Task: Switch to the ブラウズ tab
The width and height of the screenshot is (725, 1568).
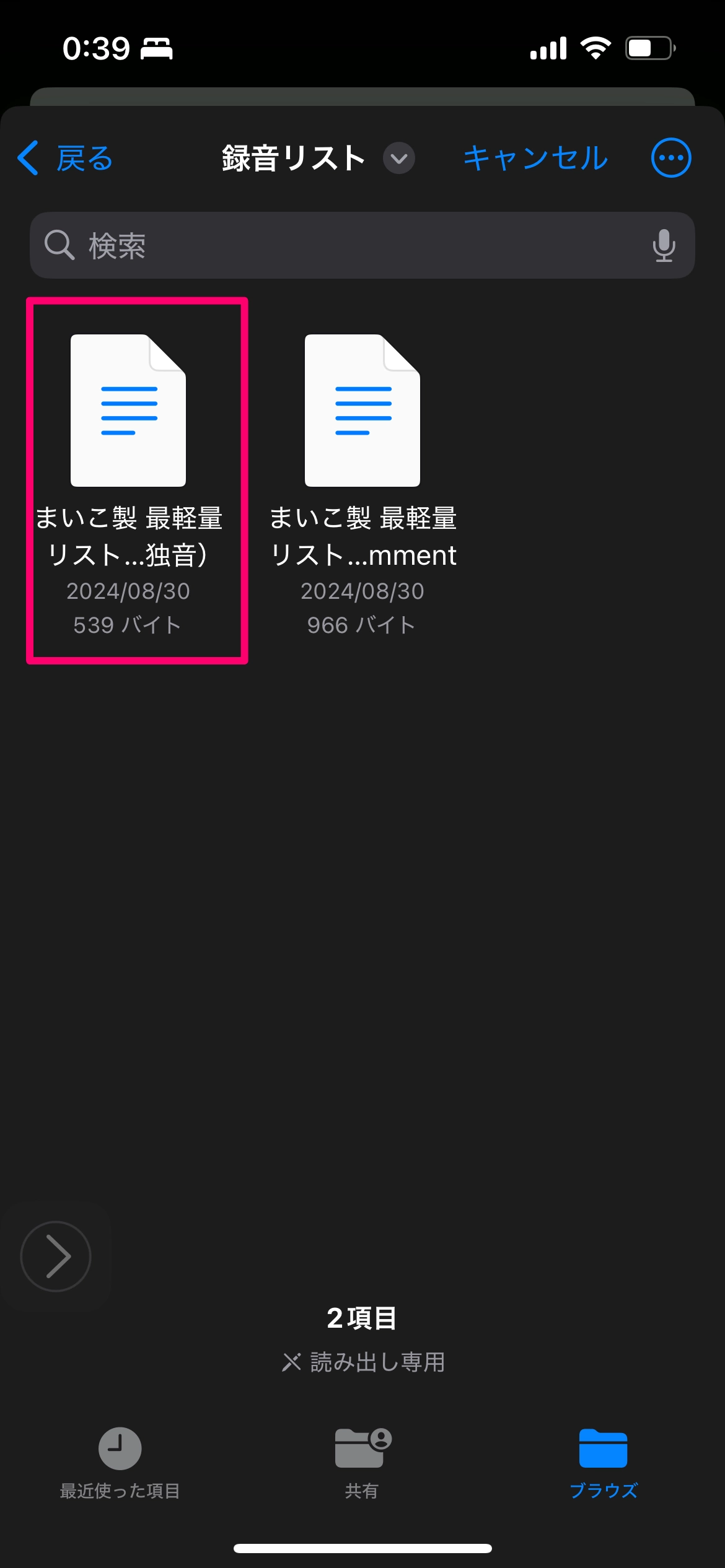Action: coord(604,1463)
